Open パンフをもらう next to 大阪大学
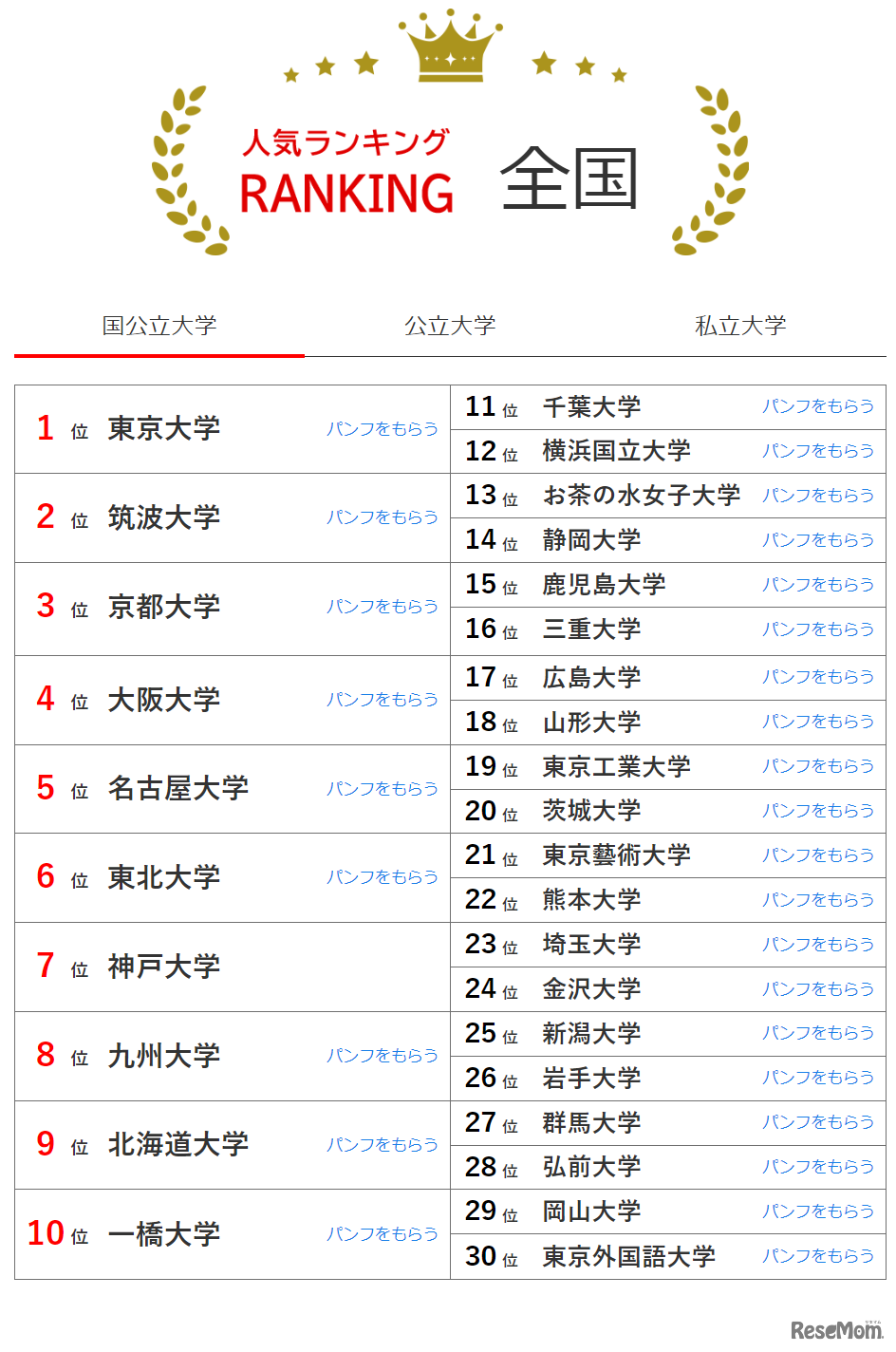 pos(382,700)
